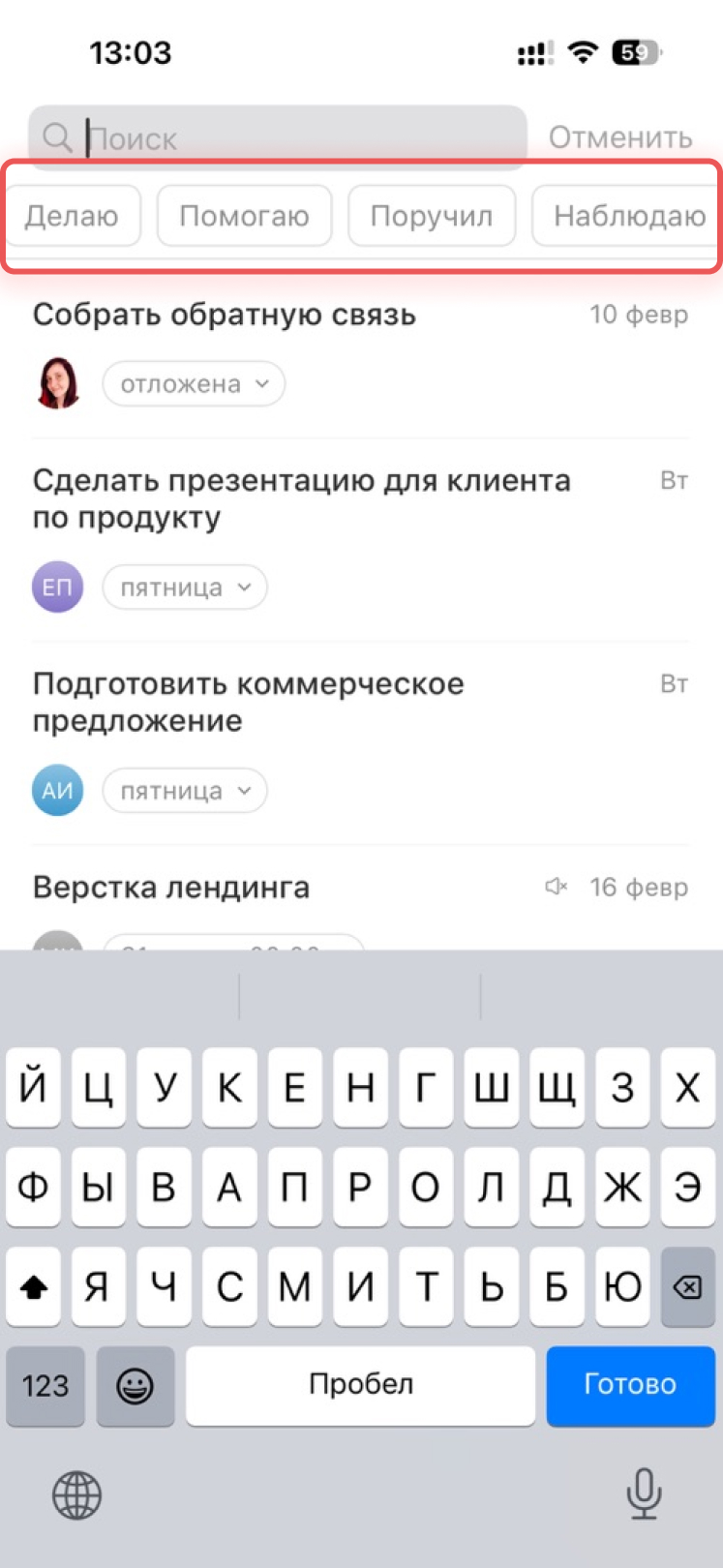Switch to the 123 numeric keyboard
723x1568 pixels.
[45, 1386]
